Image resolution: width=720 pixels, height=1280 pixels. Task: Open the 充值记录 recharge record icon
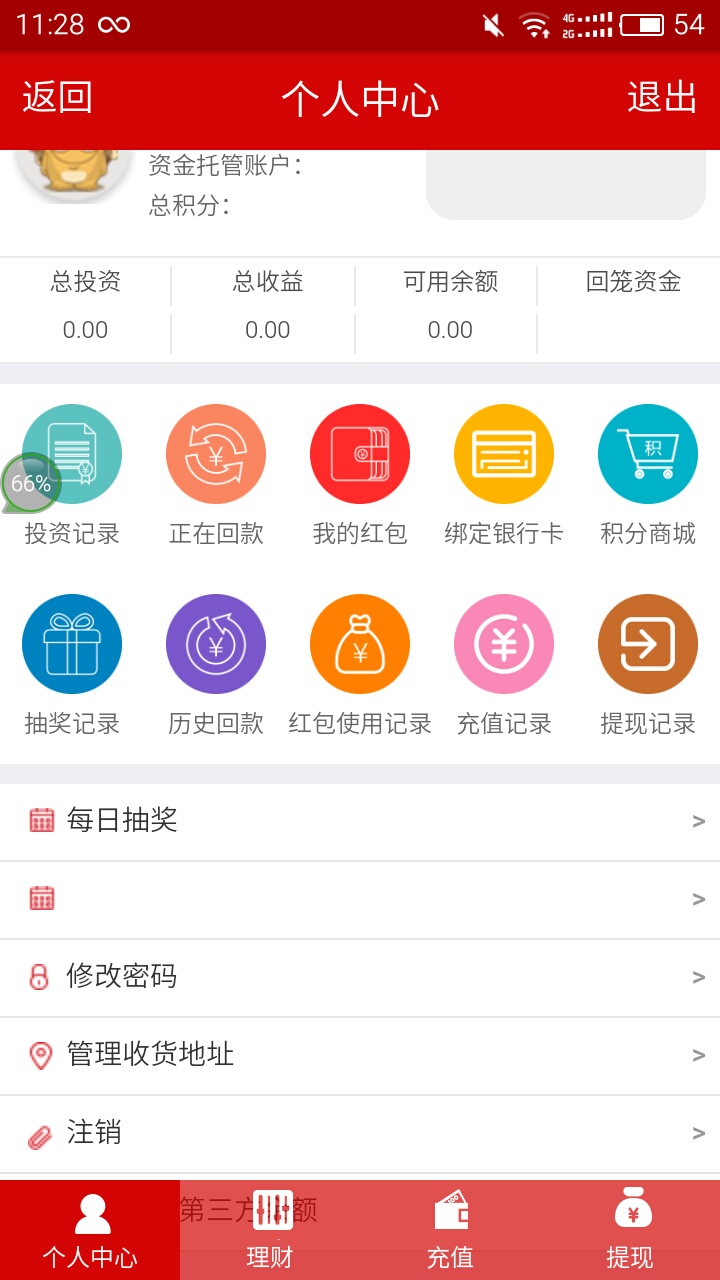(x=504, y=643)
